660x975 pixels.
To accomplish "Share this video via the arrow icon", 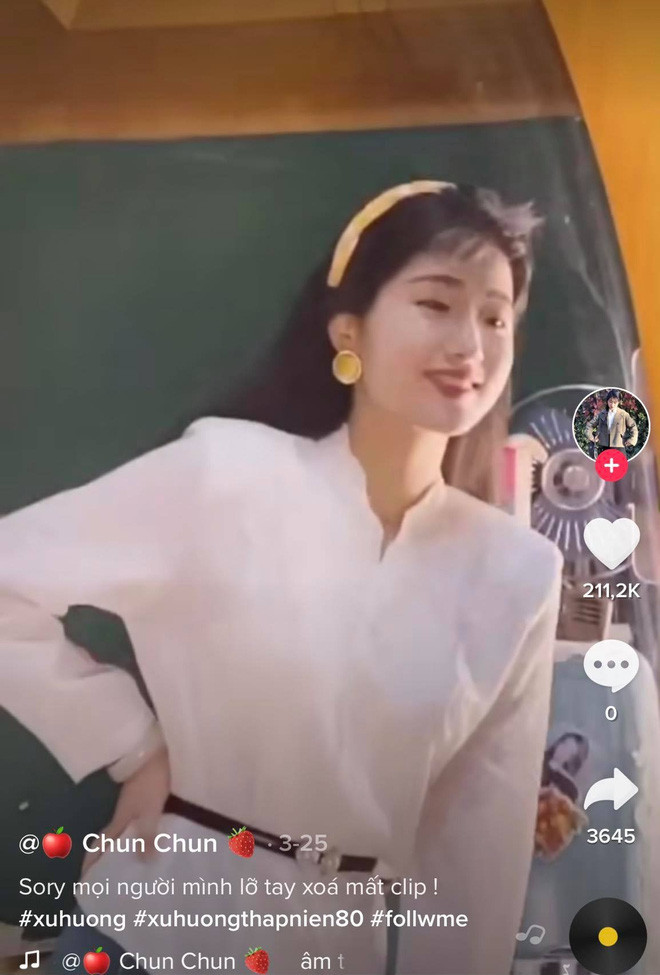I will (x=611, y=790).
